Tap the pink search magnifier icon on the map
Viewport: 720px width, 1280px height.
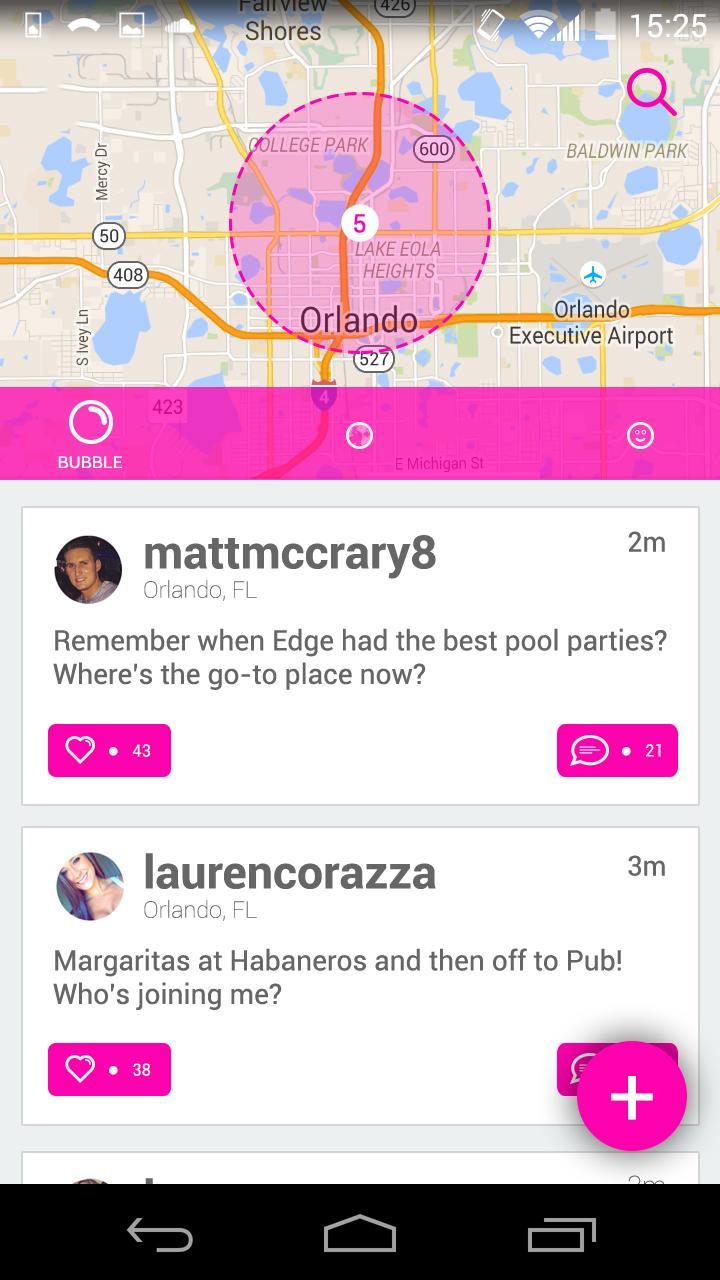(x=651, y=91)
